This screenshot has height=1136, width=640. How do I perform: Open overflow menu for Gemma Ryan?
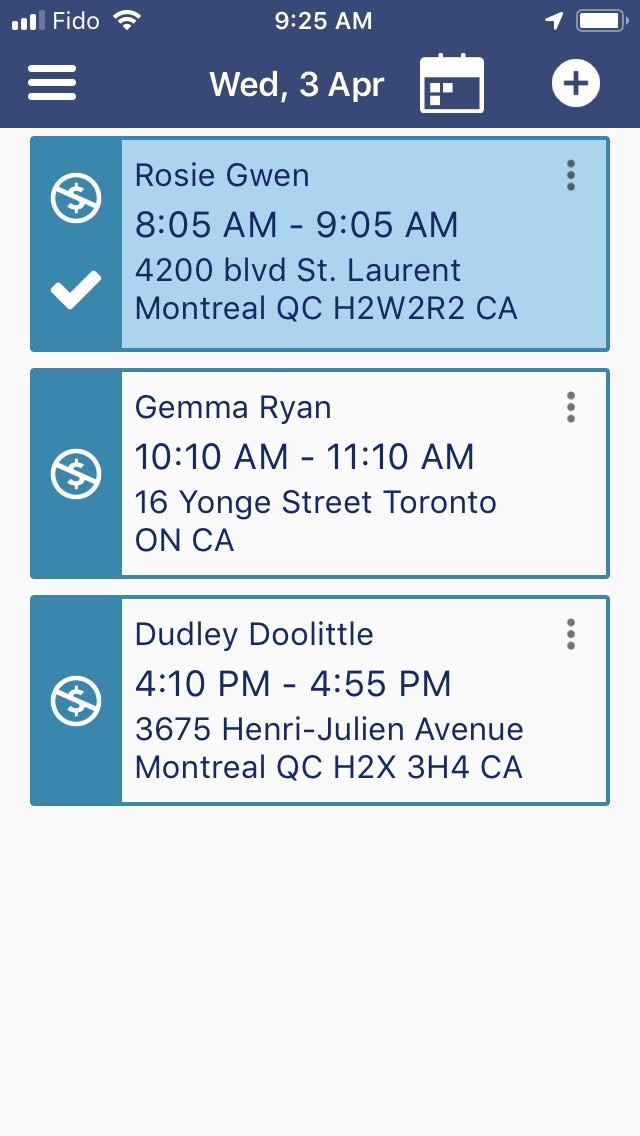571,407
